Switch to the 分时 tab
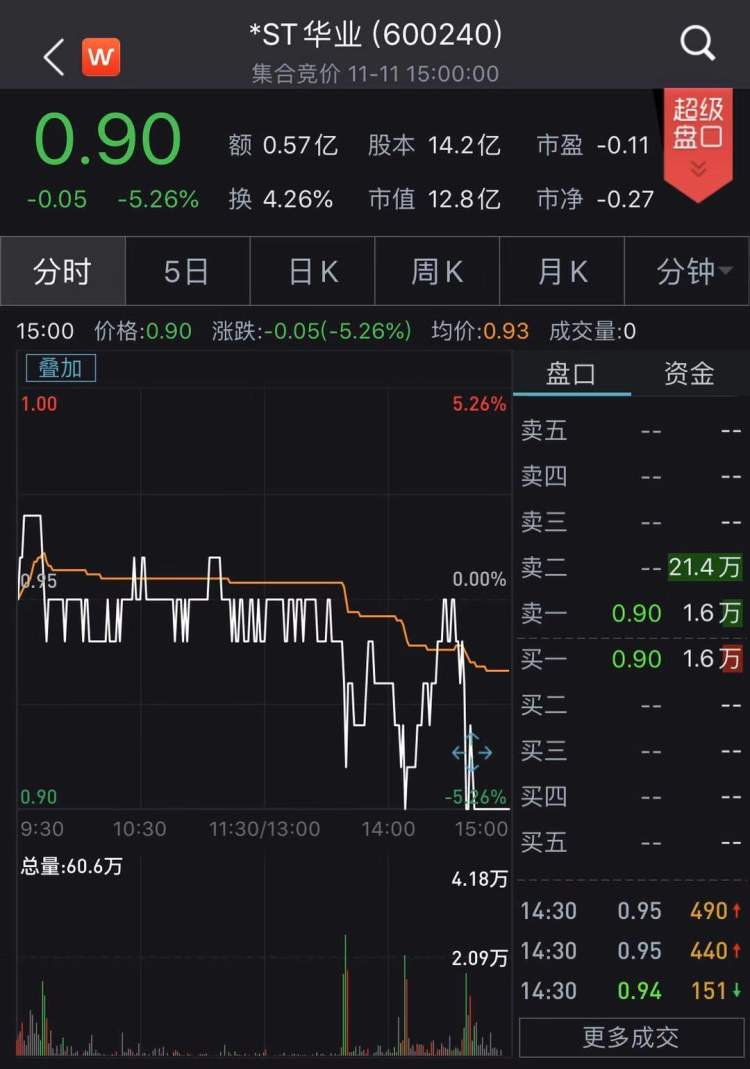The width and height of the screenshot is (750, 1069). [63, 271]
